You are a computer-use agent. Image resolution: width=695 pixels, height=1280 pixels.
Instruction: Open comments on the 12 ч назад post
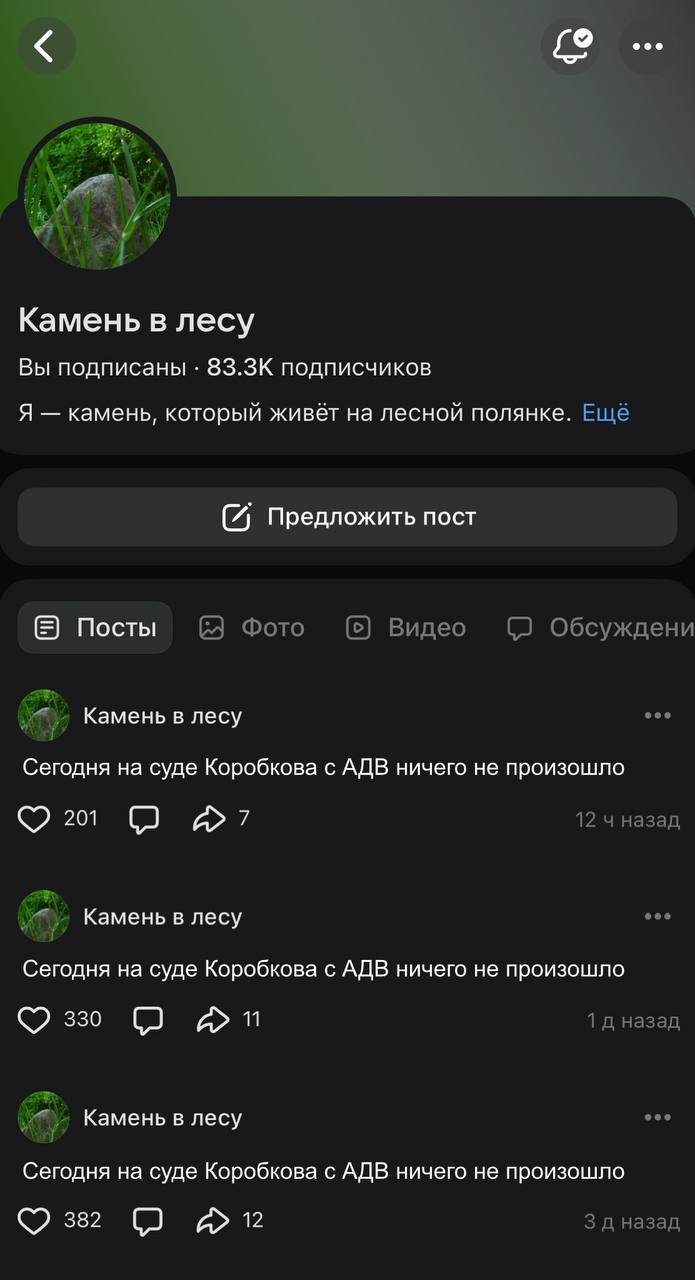(x=144, y=819)
